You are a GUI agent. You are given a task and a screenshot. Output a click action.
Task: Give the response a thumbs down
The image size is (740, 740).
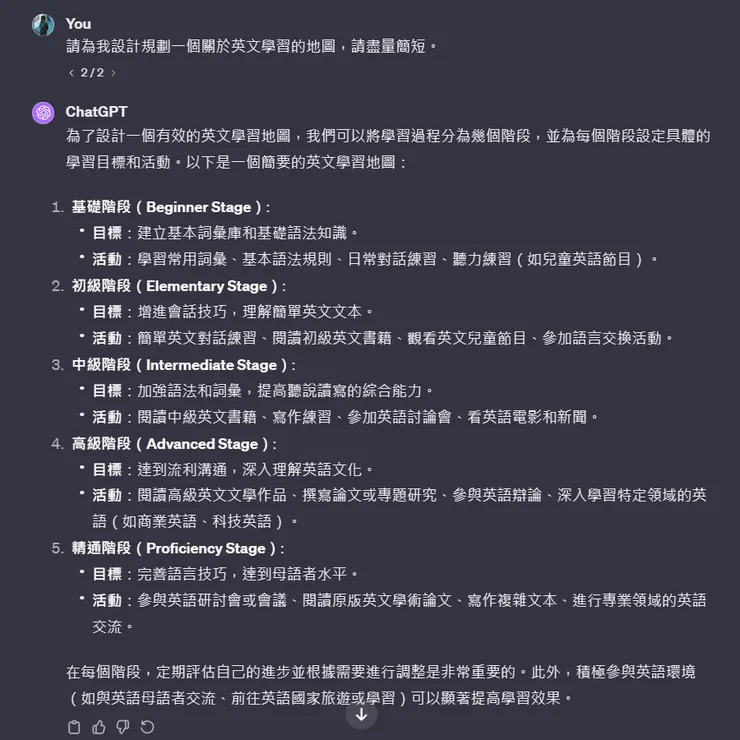tap(122, 727)
